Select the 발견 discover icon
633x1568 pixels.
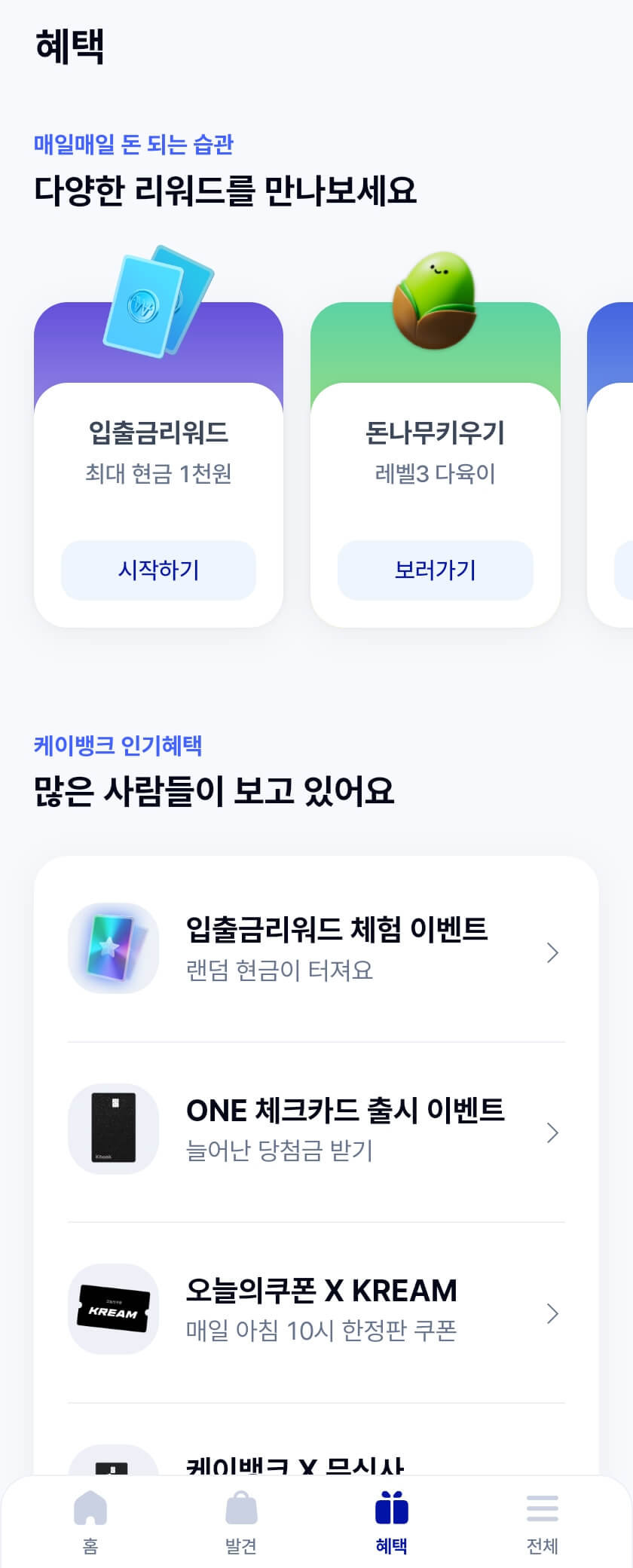click(240, 1511)
